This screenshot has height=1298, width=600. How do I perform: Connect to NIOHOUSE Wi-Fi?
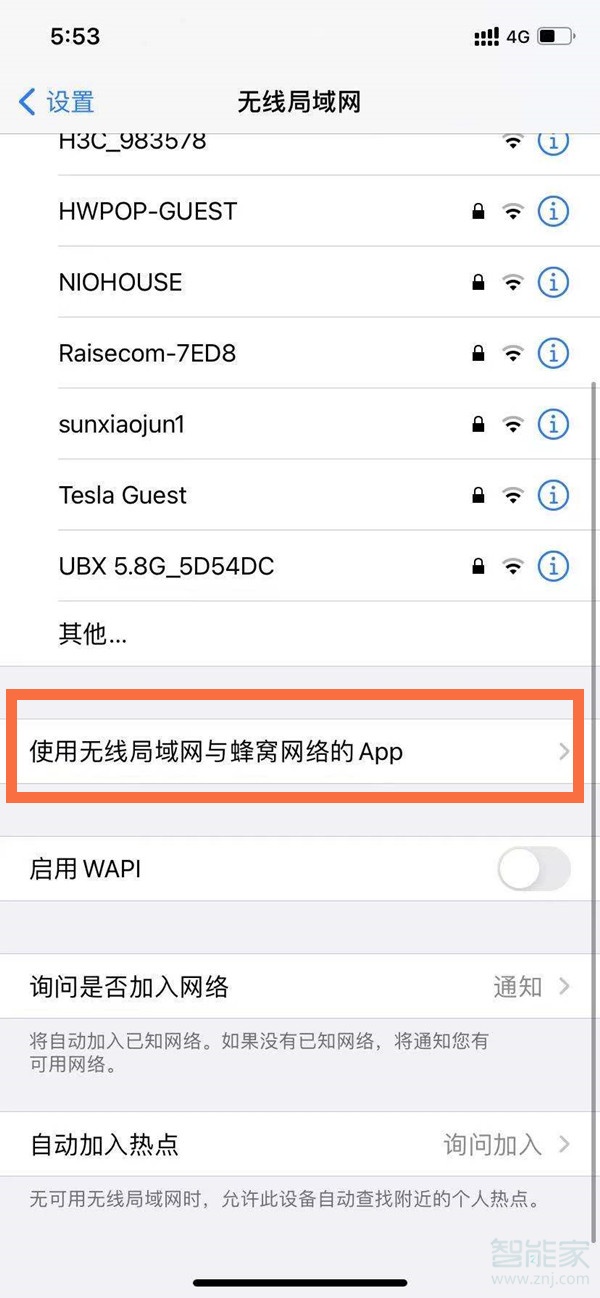tap(300, 282)
